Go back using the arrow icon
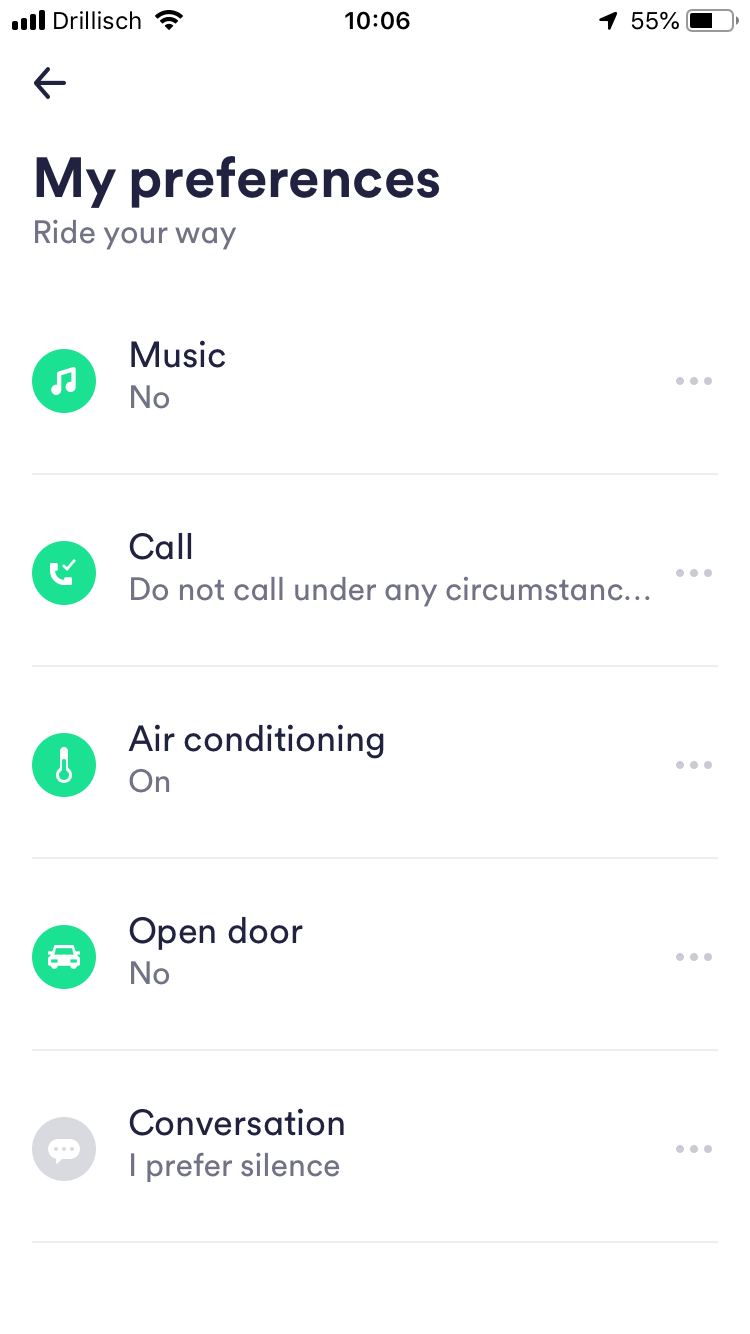 click(49, 83)
